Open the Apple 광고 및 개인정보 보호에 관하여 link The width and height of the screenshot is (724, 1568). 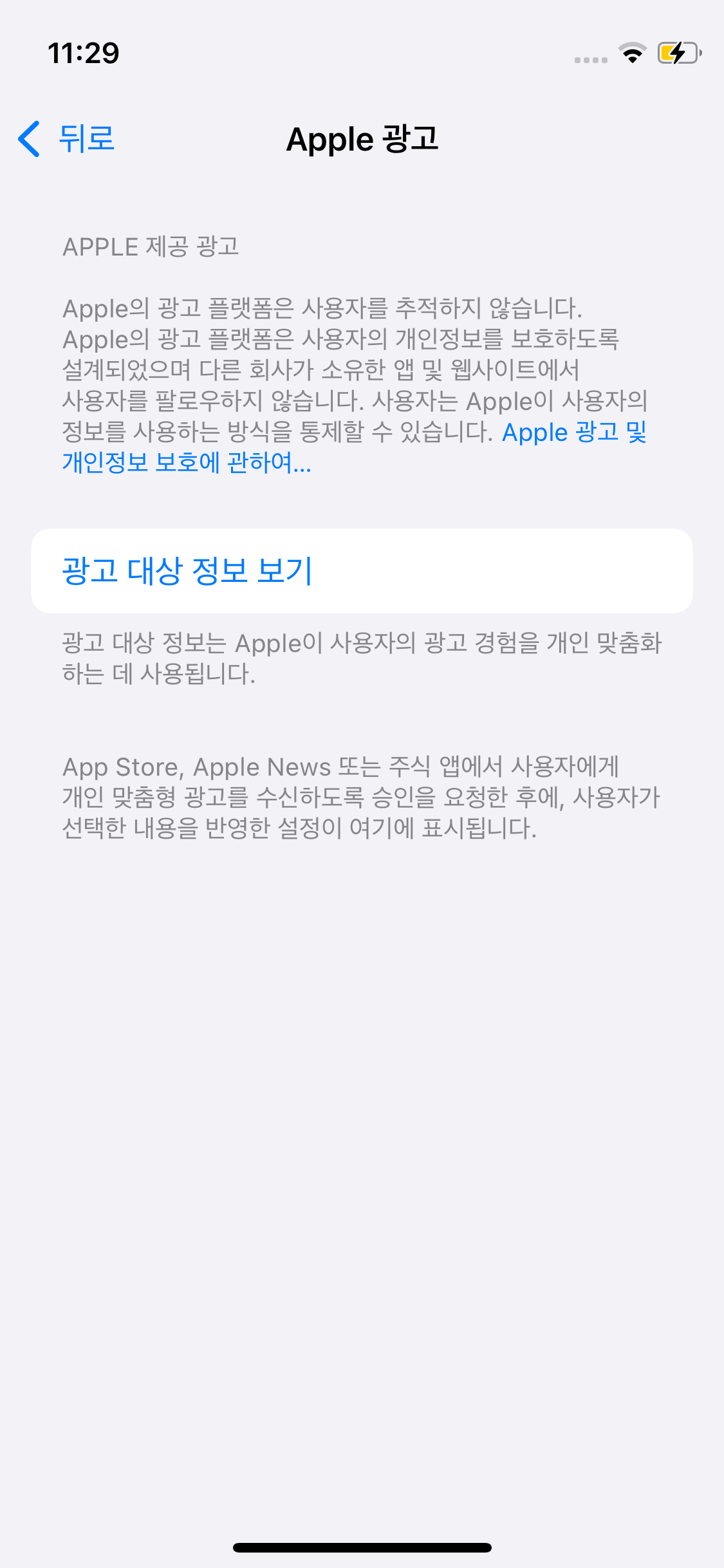[x=187, y=463]
